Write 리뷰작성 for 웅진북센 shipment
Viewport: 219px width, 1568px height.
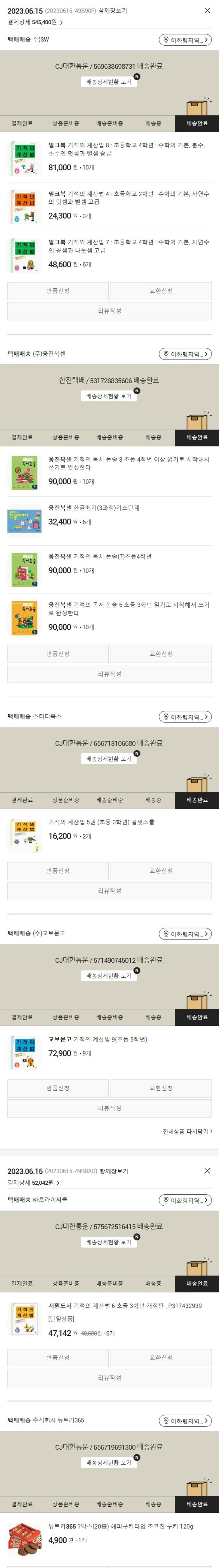pyautogui.click(x=109, y=674)
